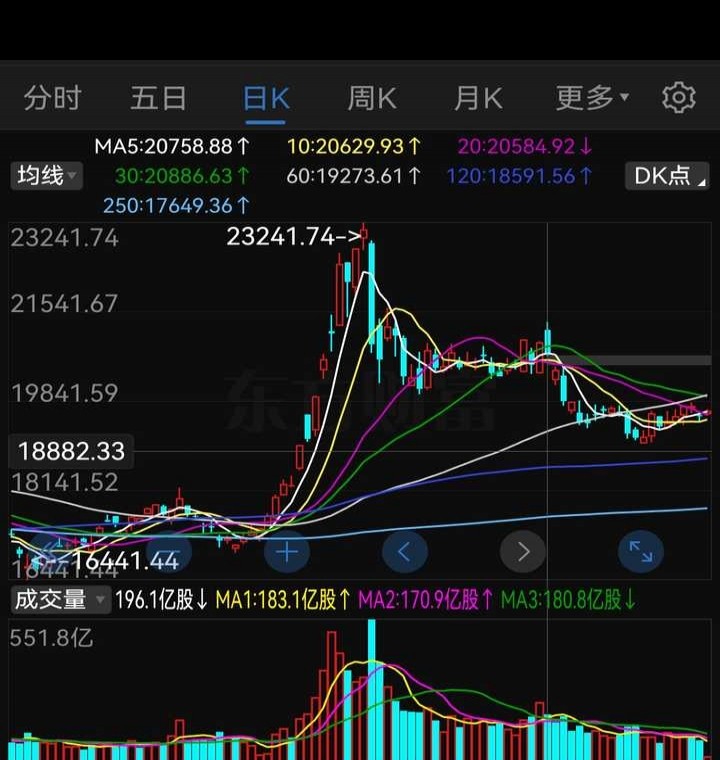The width and height of the screenshot is (720, 760).
Task: Switch to the 五日 tab
Action: 158,98
